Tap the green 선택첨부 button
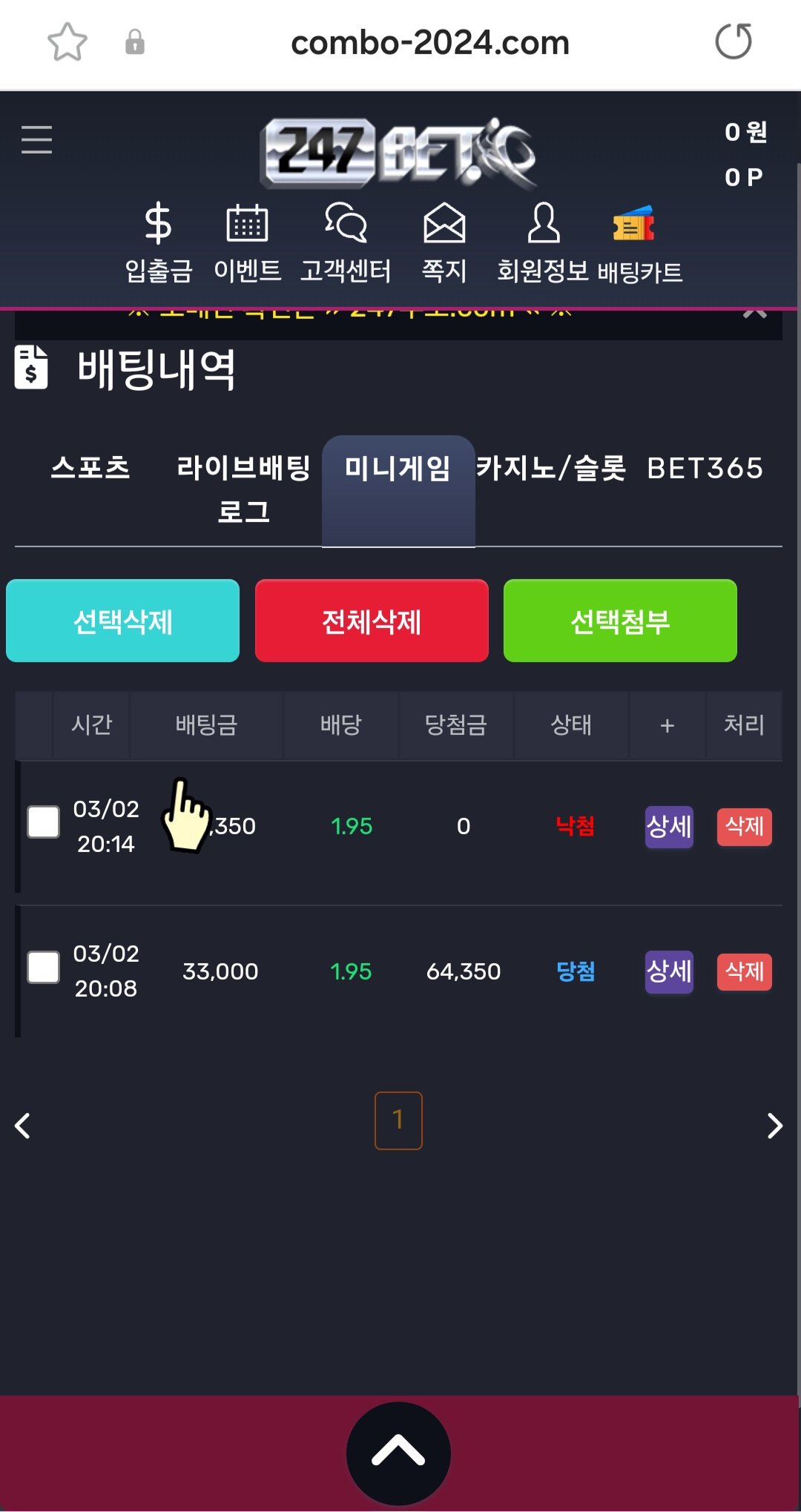The image size is (801, 1512). click(x=620, y=621)
